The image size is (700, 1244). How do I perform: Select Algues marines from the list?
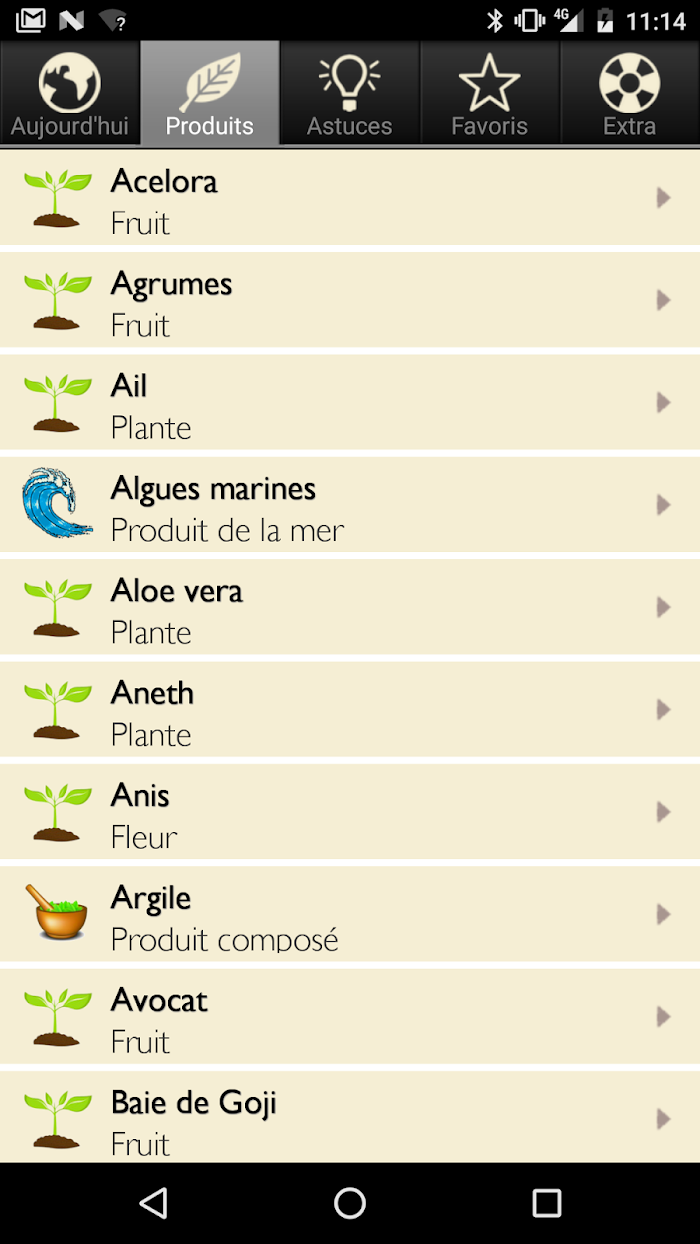pyautogui.click(x=350, y=505)
